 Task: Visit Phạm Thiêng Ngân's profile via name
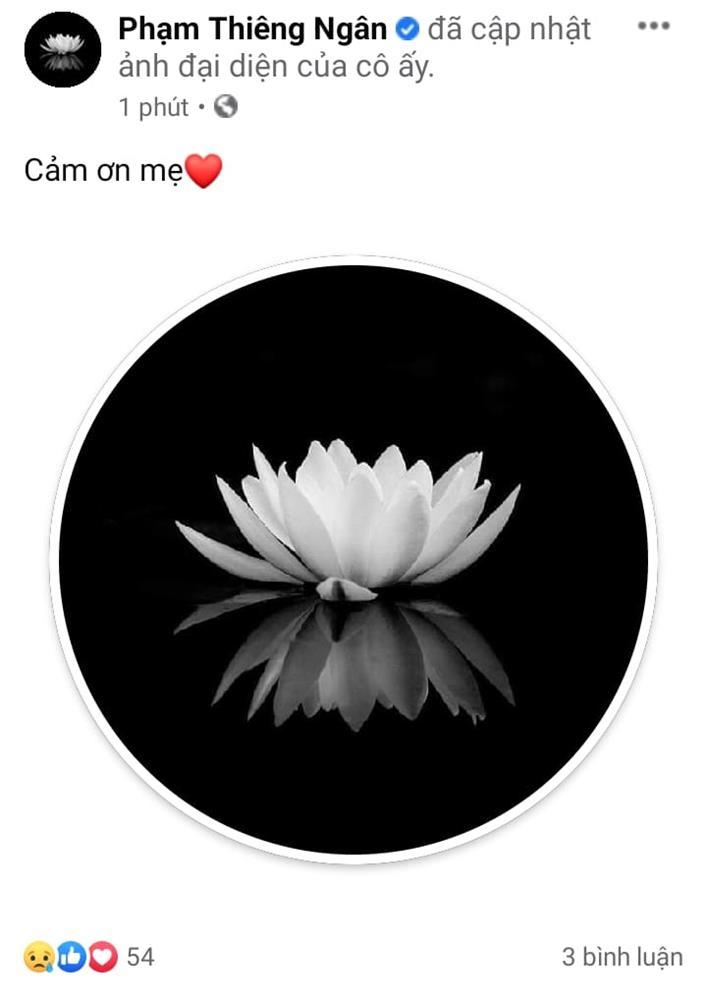[251, 30]
